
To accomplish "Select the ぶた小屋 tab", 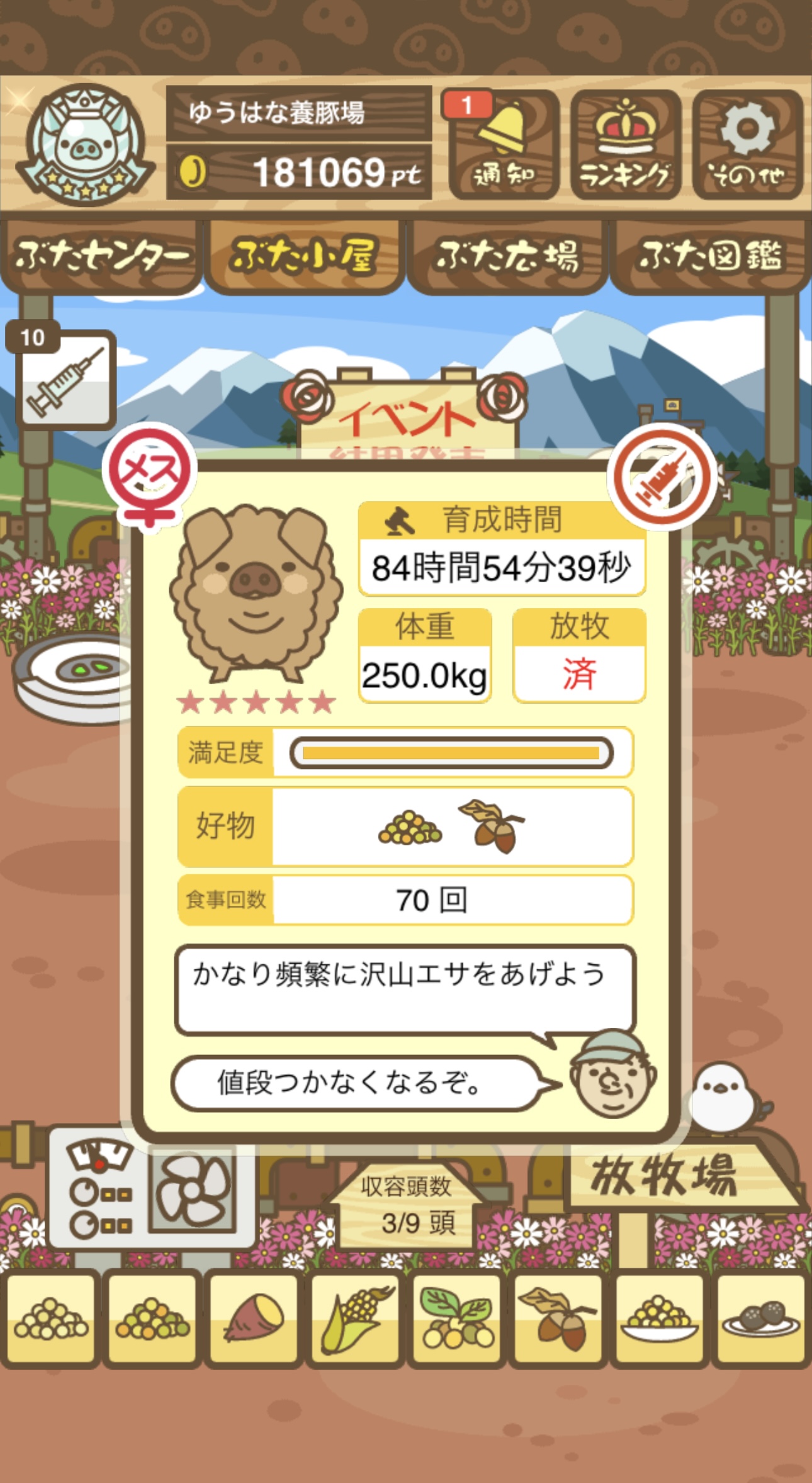I will pyautogui.click(x=304, y=256).
